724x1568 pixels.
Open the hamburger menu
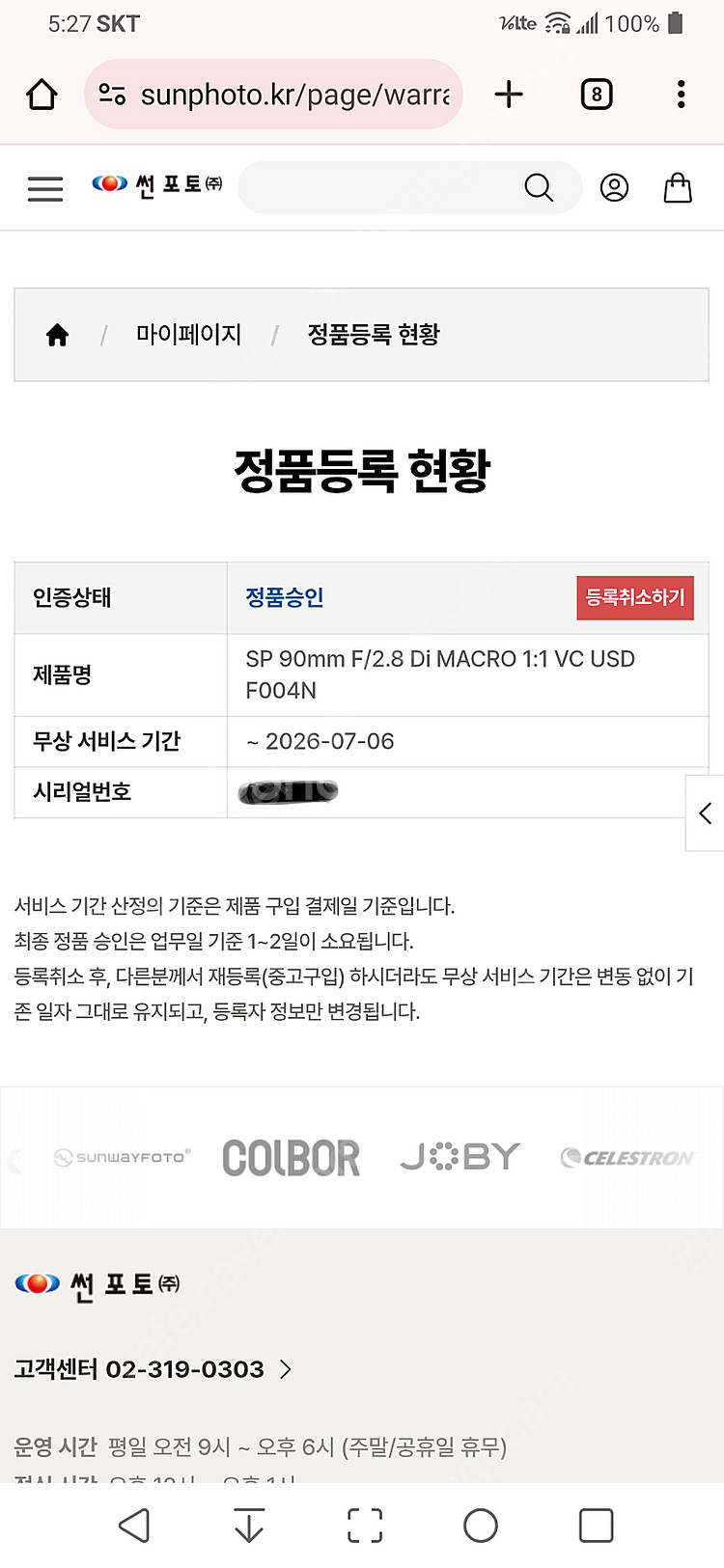coord(44,188)
